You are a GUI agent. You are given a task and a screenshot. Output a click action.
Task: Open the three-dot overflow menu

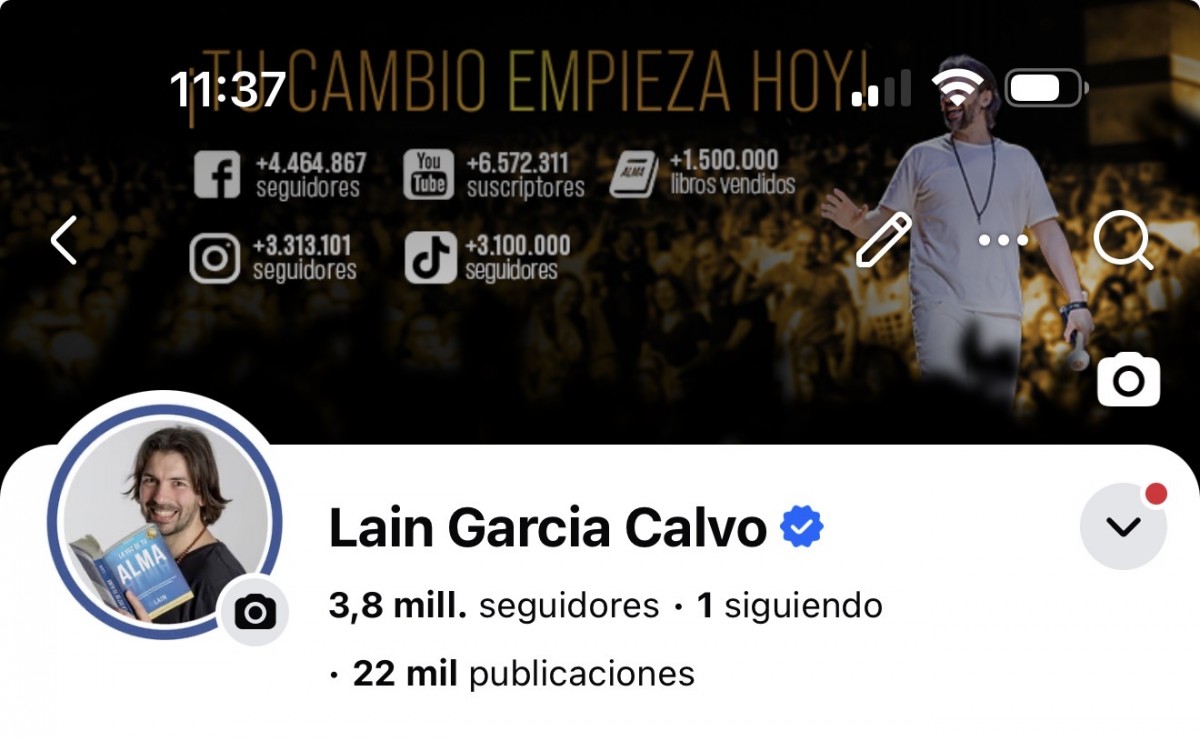(1003, 241)
